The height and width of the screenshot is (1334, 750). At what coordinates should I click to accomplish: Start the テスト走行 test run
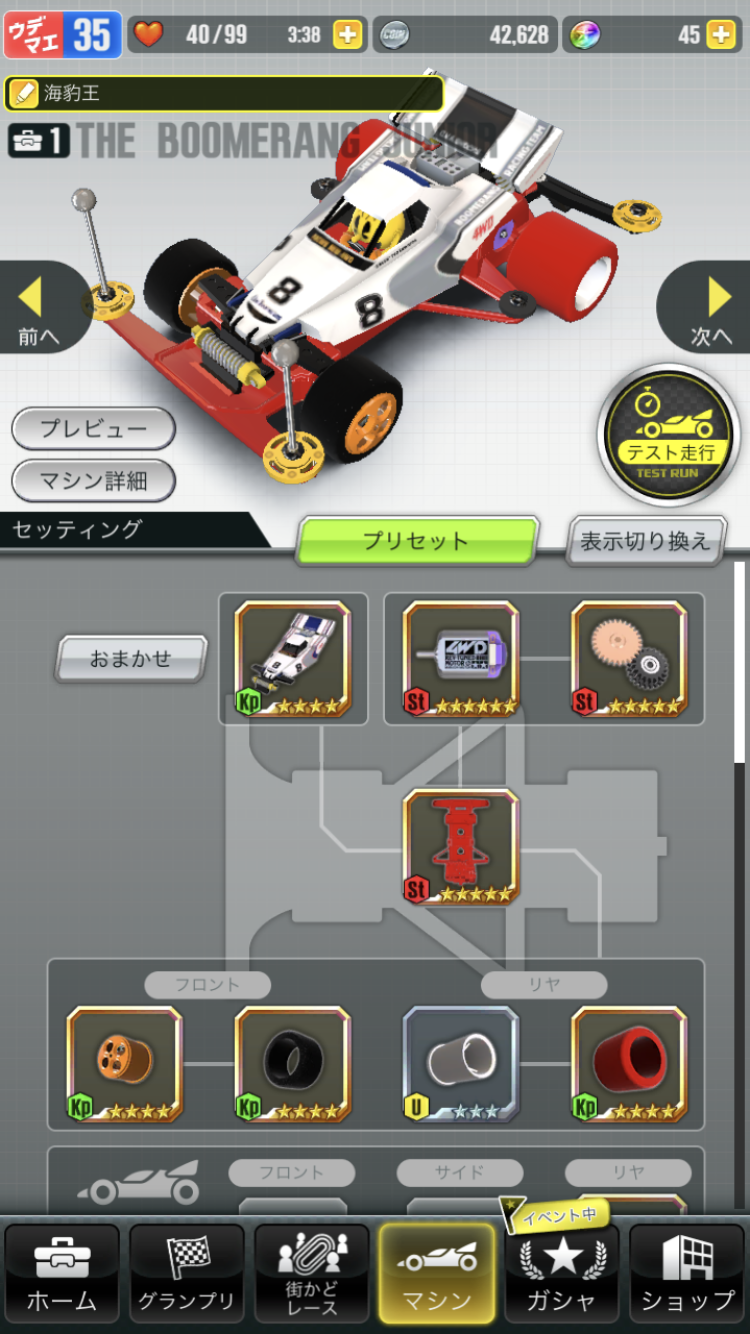[x=669, y=436]
